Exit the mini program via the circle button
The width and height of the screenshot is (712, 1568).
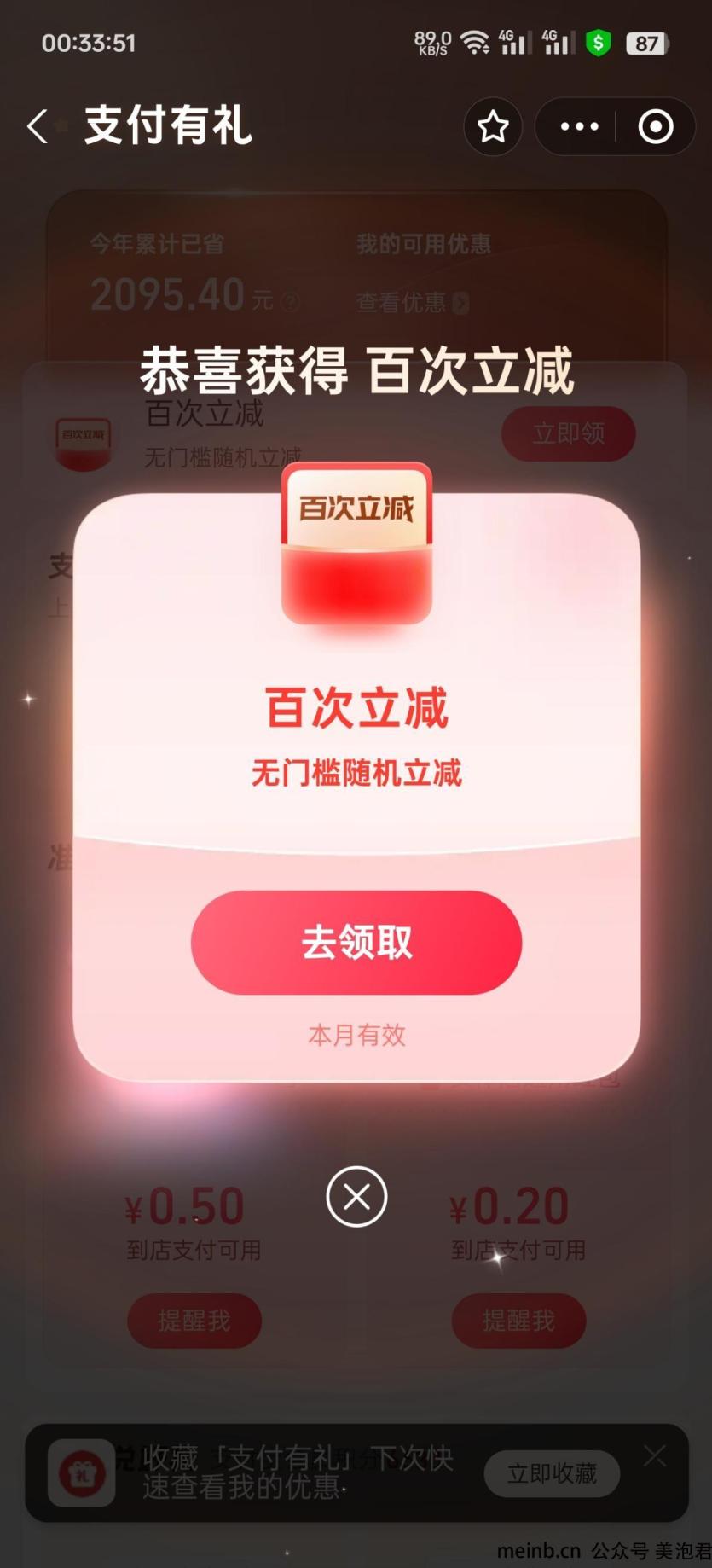click(x=655, y=127)
